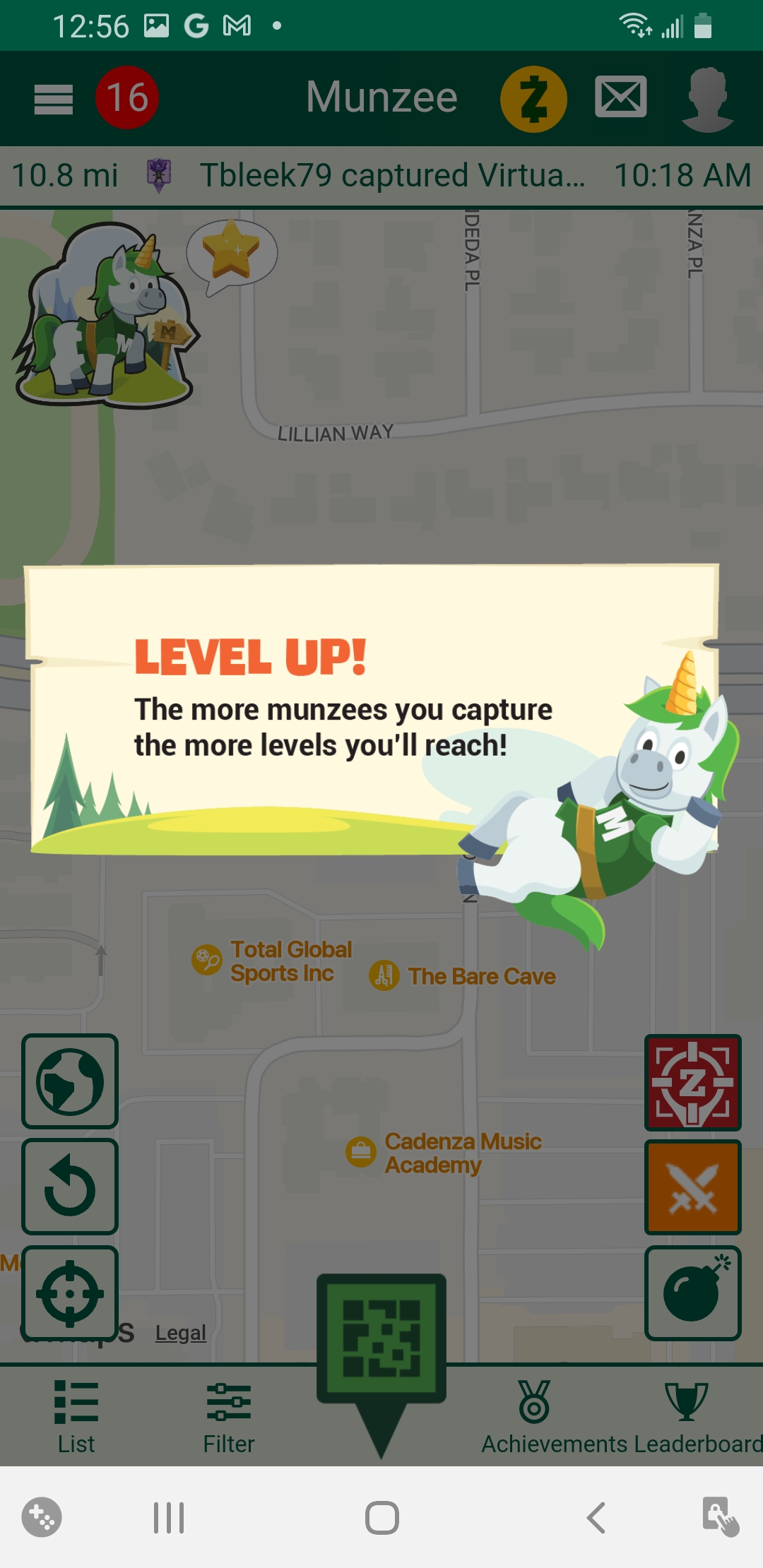Tap the system back button
Viewport: 763px width, 1568px height.
(x=596, y=1517)
